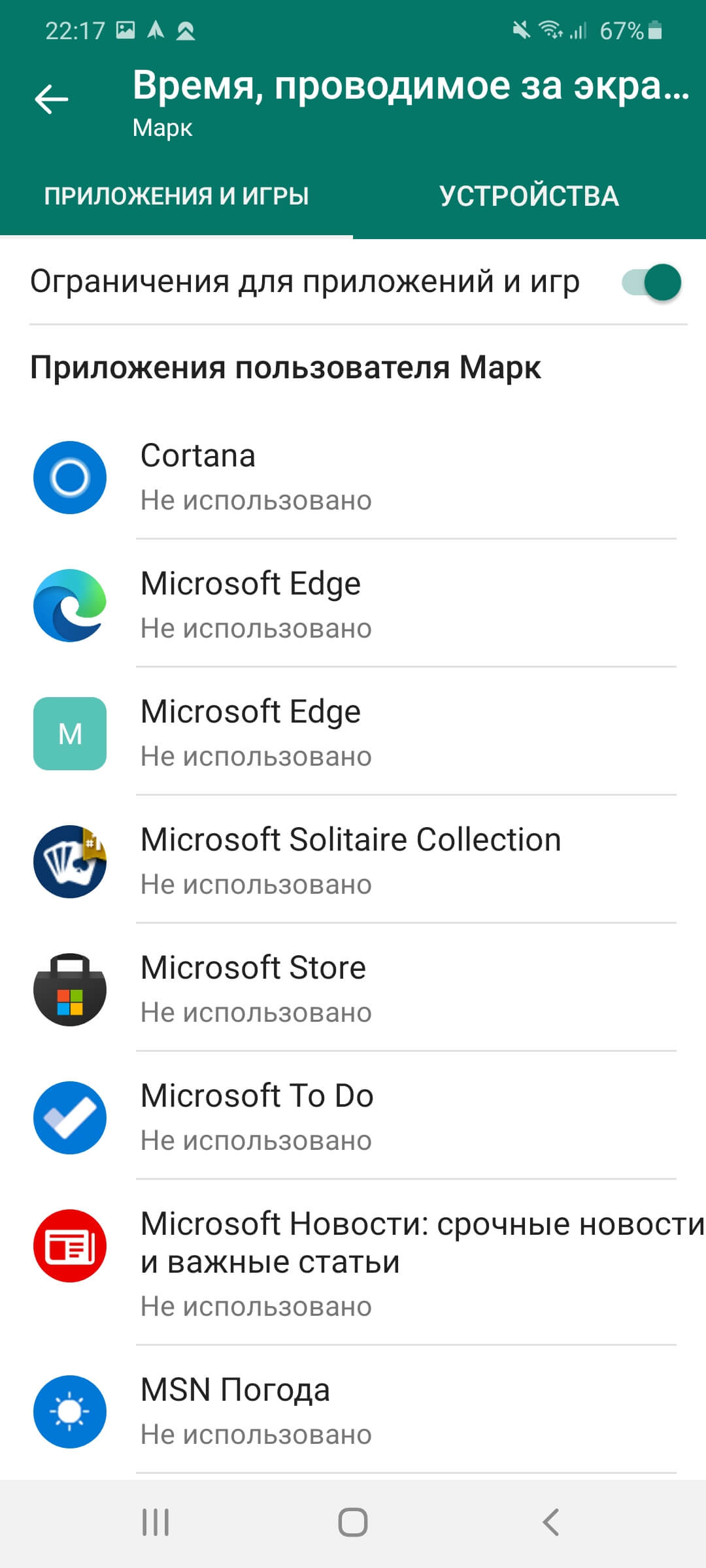Open Cortana app limits
Screen dimensions: 706x1568
click(353, 477)
